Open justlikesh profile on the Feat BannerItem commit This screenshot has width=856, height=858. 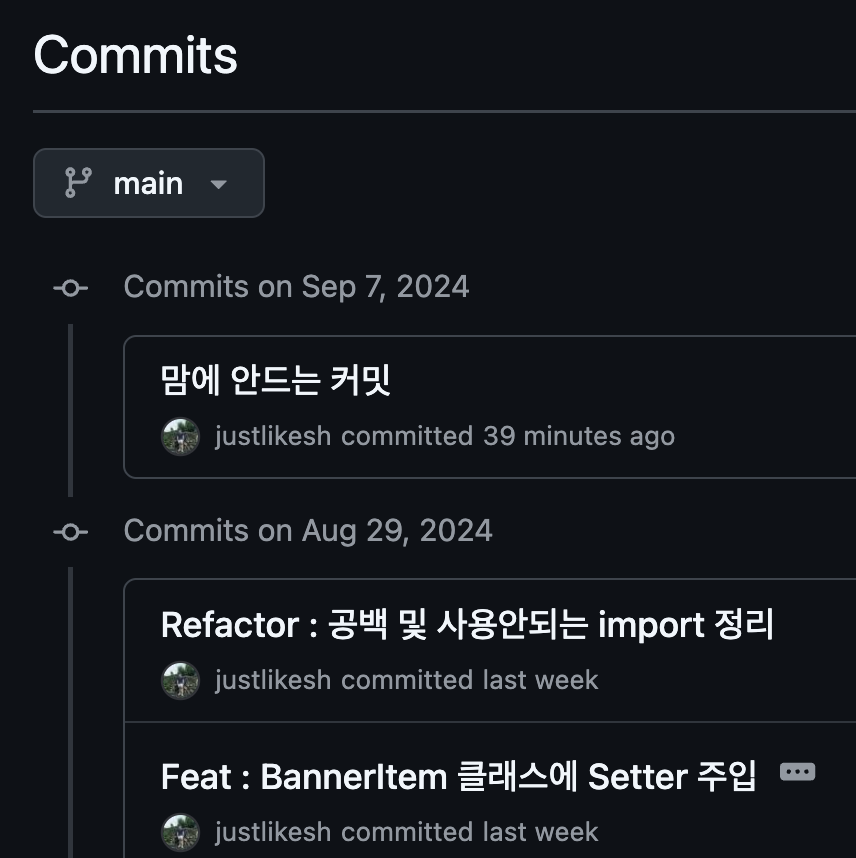[272, 832]
